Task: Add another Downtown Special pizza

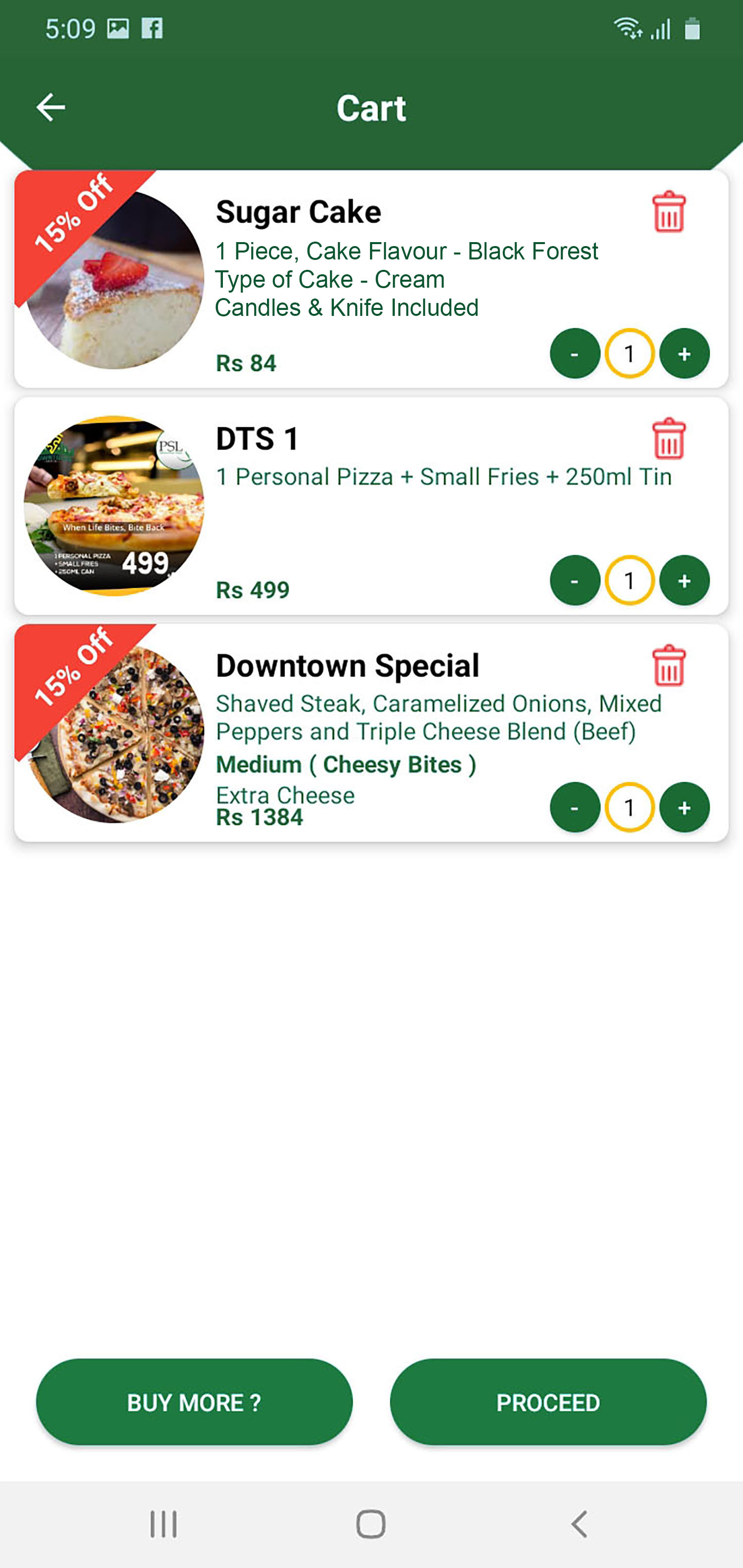Action: [684, 808]
